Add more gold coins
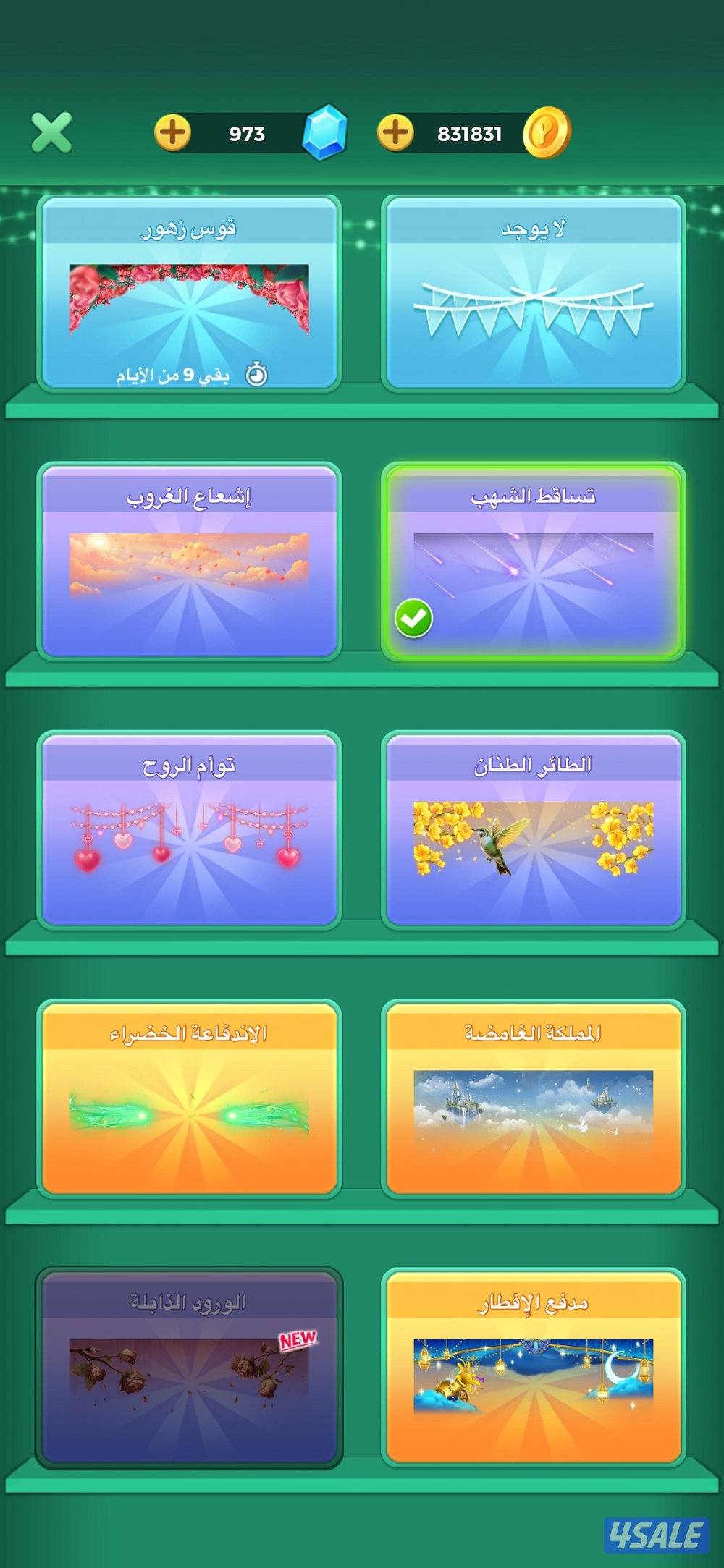 (395, 132)
